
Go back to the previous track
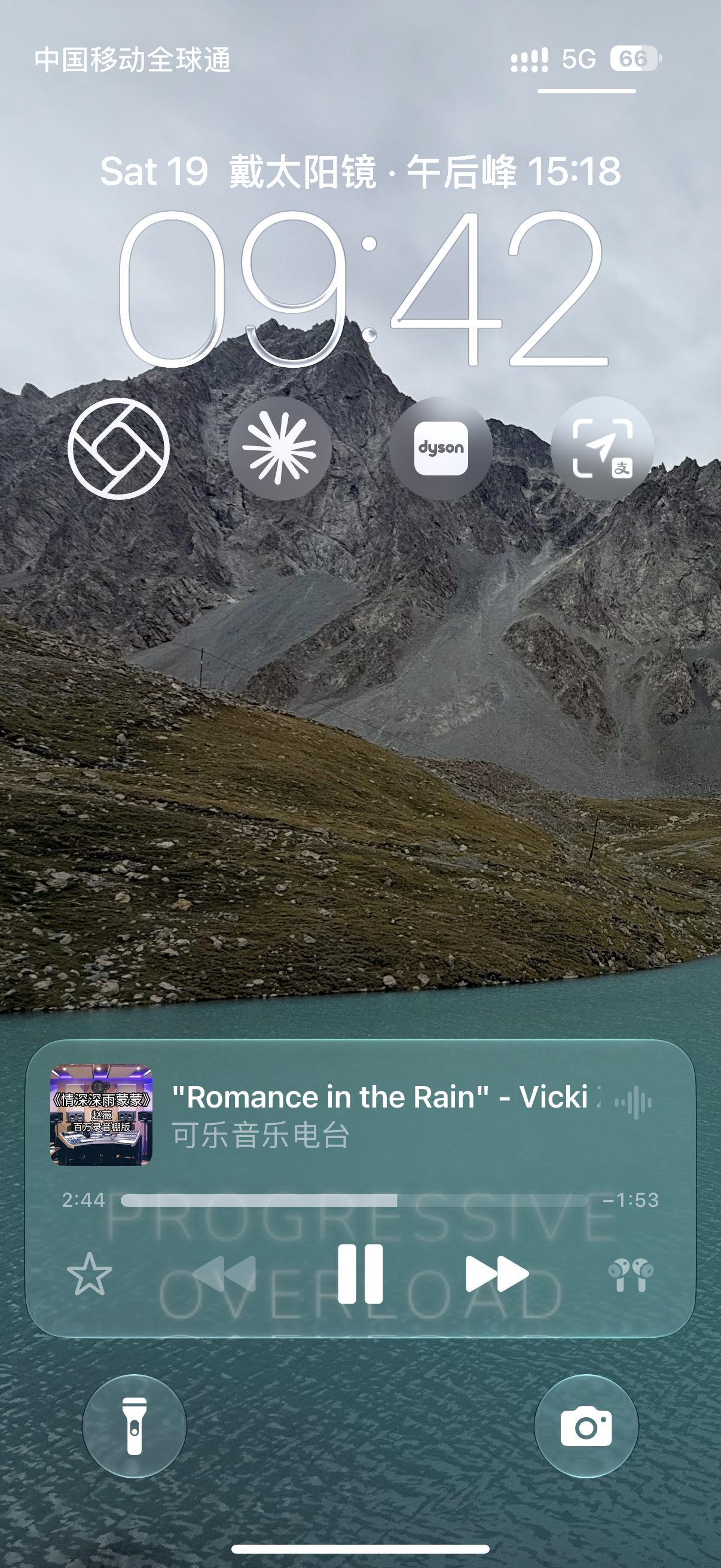click(224, 1273)
